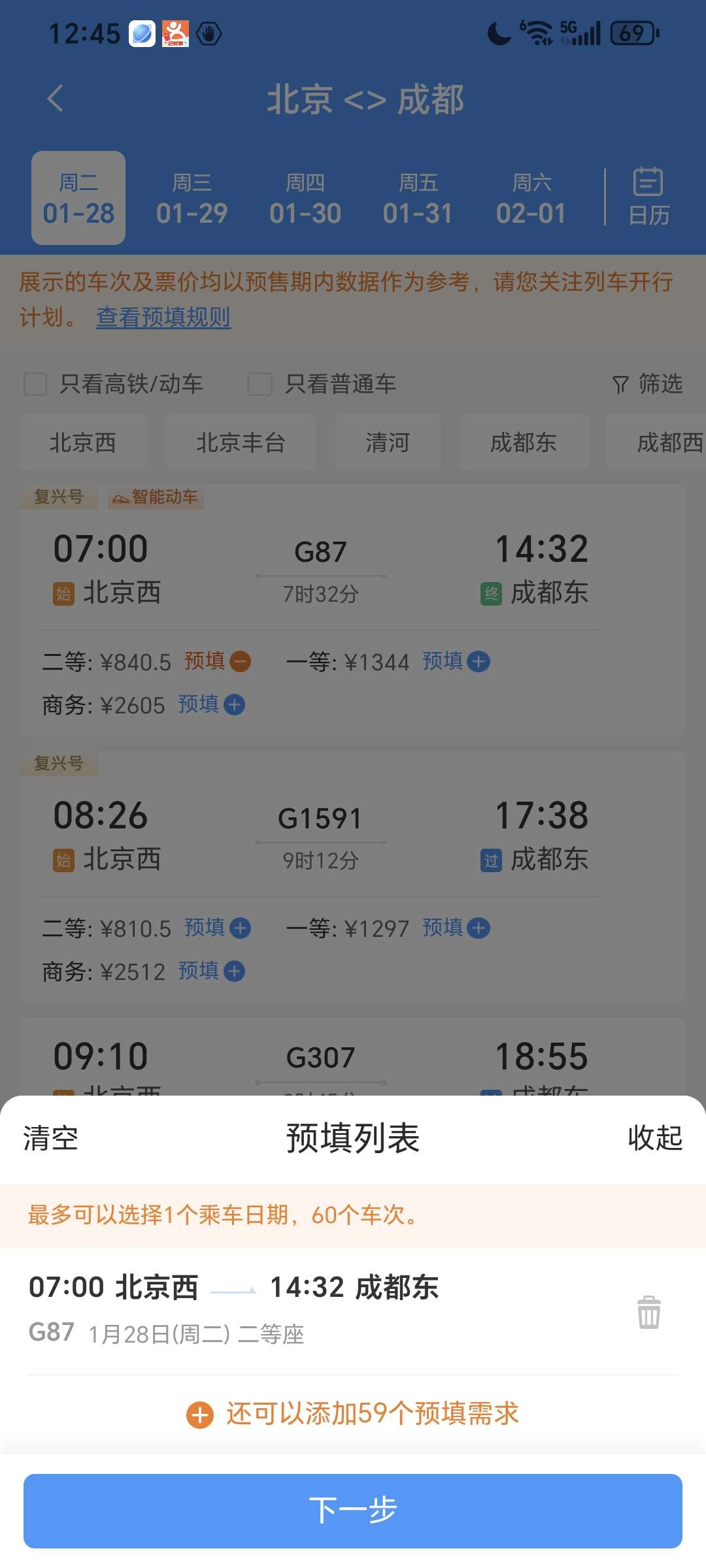
Task: Proceed with the 下一步 button
Action: coord(353,1511)
